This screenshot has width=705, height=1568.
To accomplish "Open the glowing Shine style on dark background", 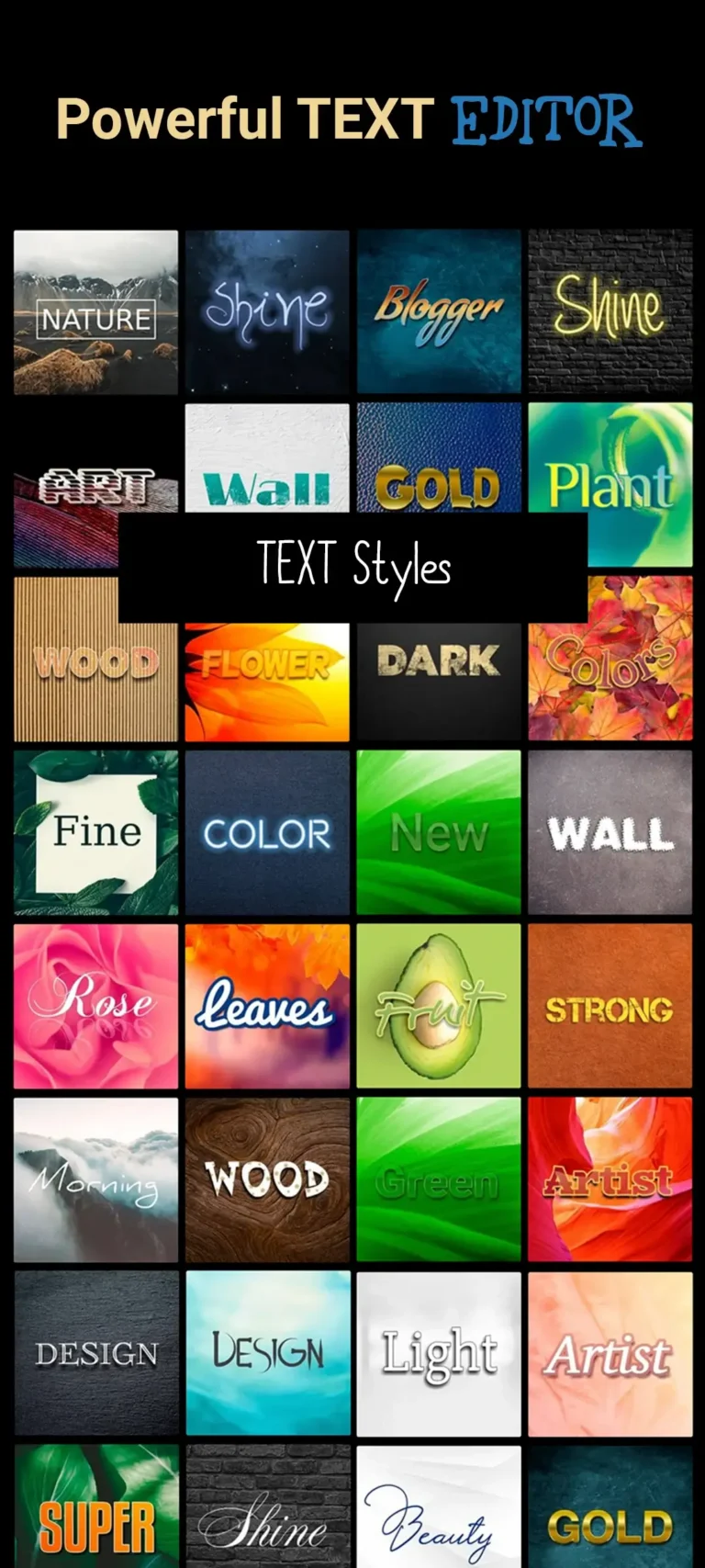I will point(267,312).
